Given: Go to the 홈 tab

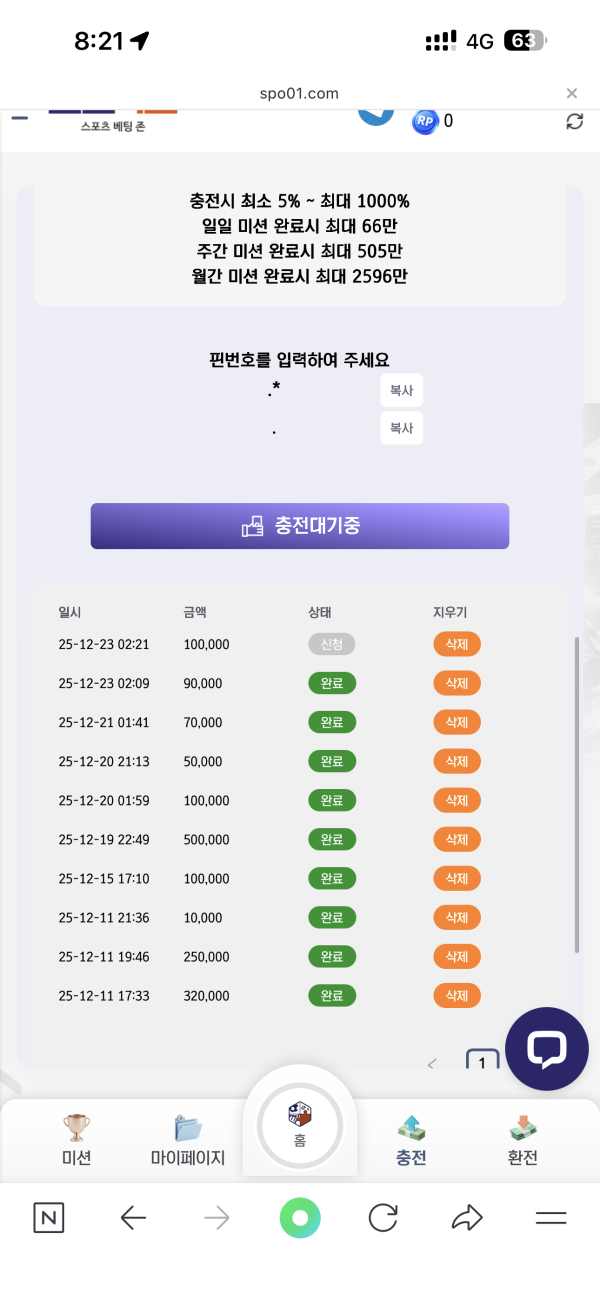Looking at the screenshot, I should tap(300, 1125).
